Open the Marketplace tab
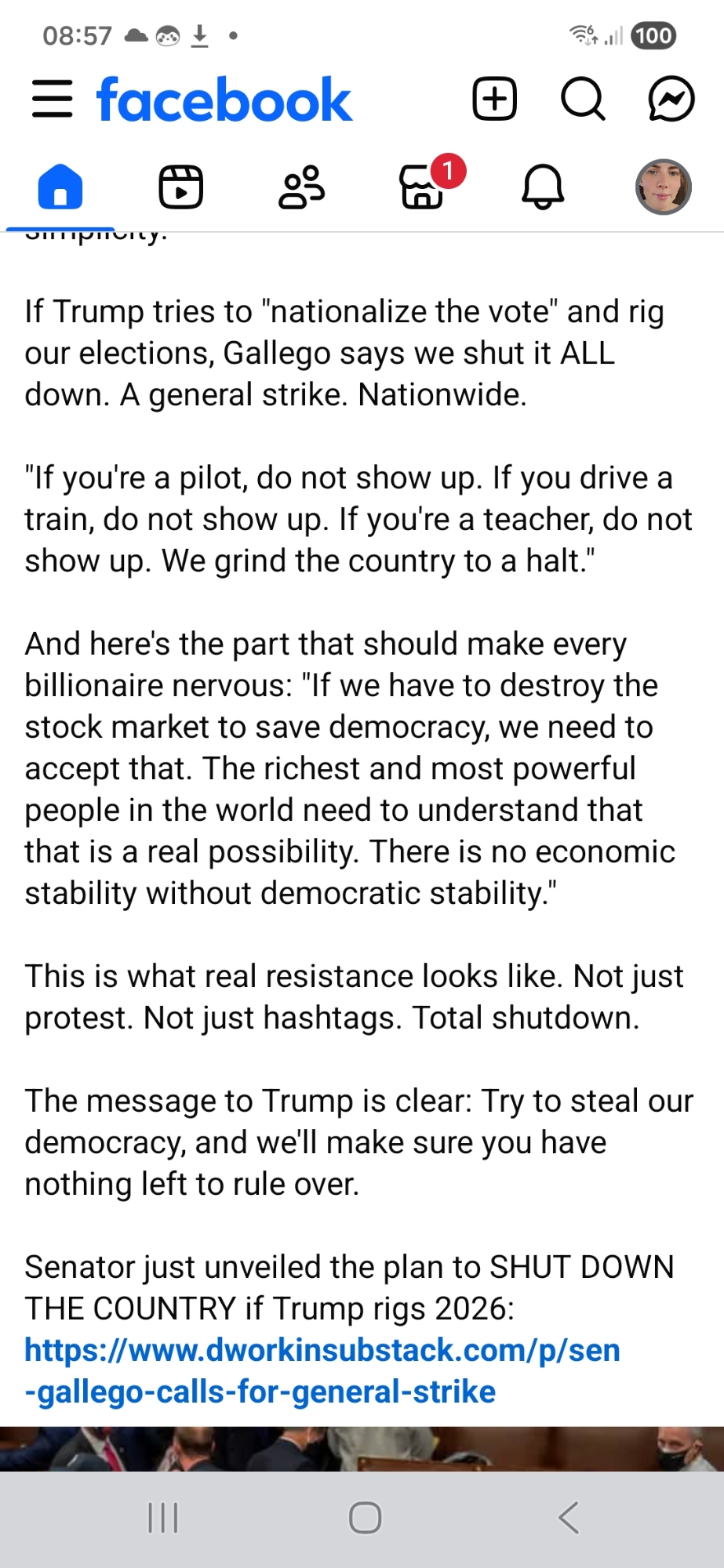The height and width of the screenshot is (1568, 724). (x=424, y=187)
